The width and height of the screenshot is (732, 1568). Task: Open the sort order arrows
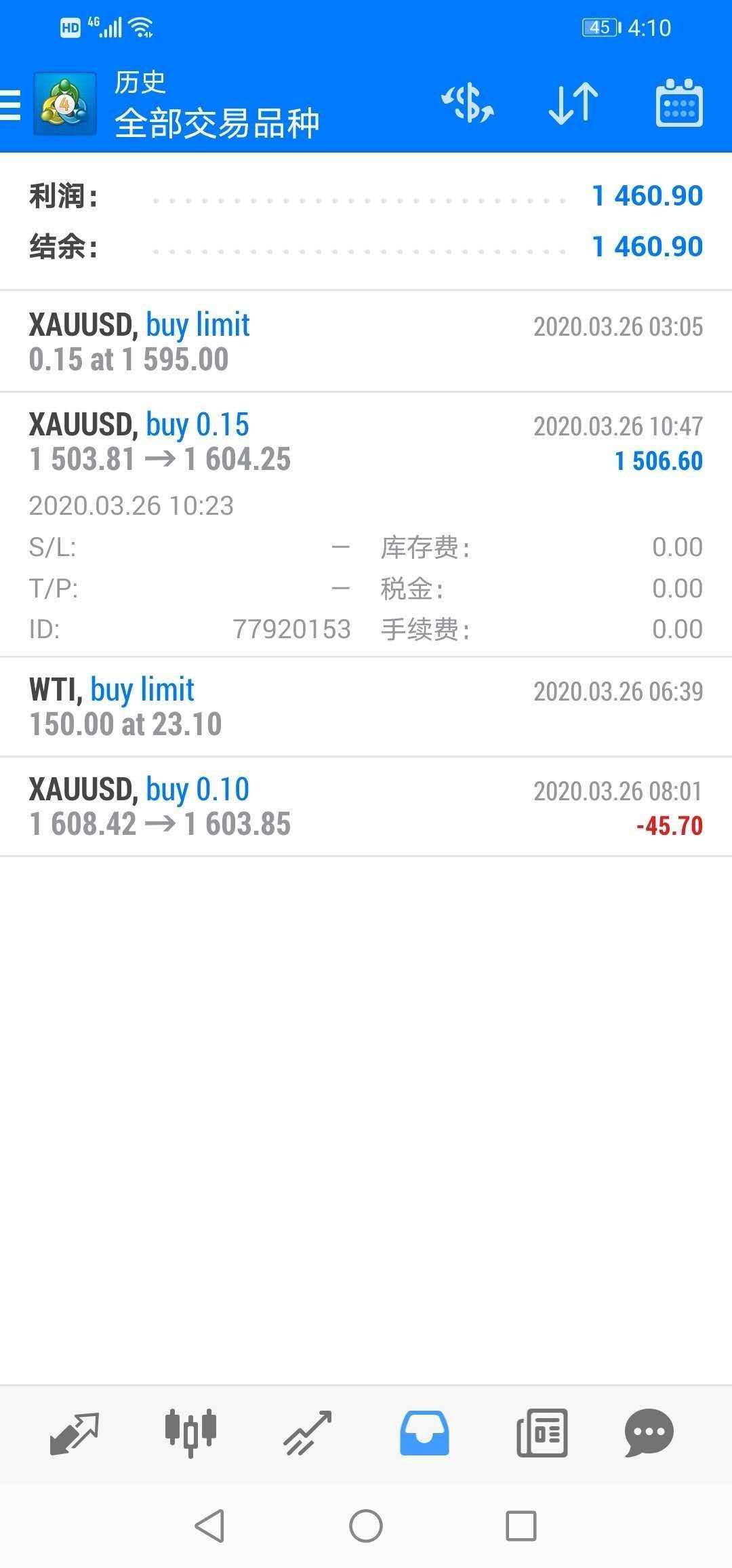(573, 104)
